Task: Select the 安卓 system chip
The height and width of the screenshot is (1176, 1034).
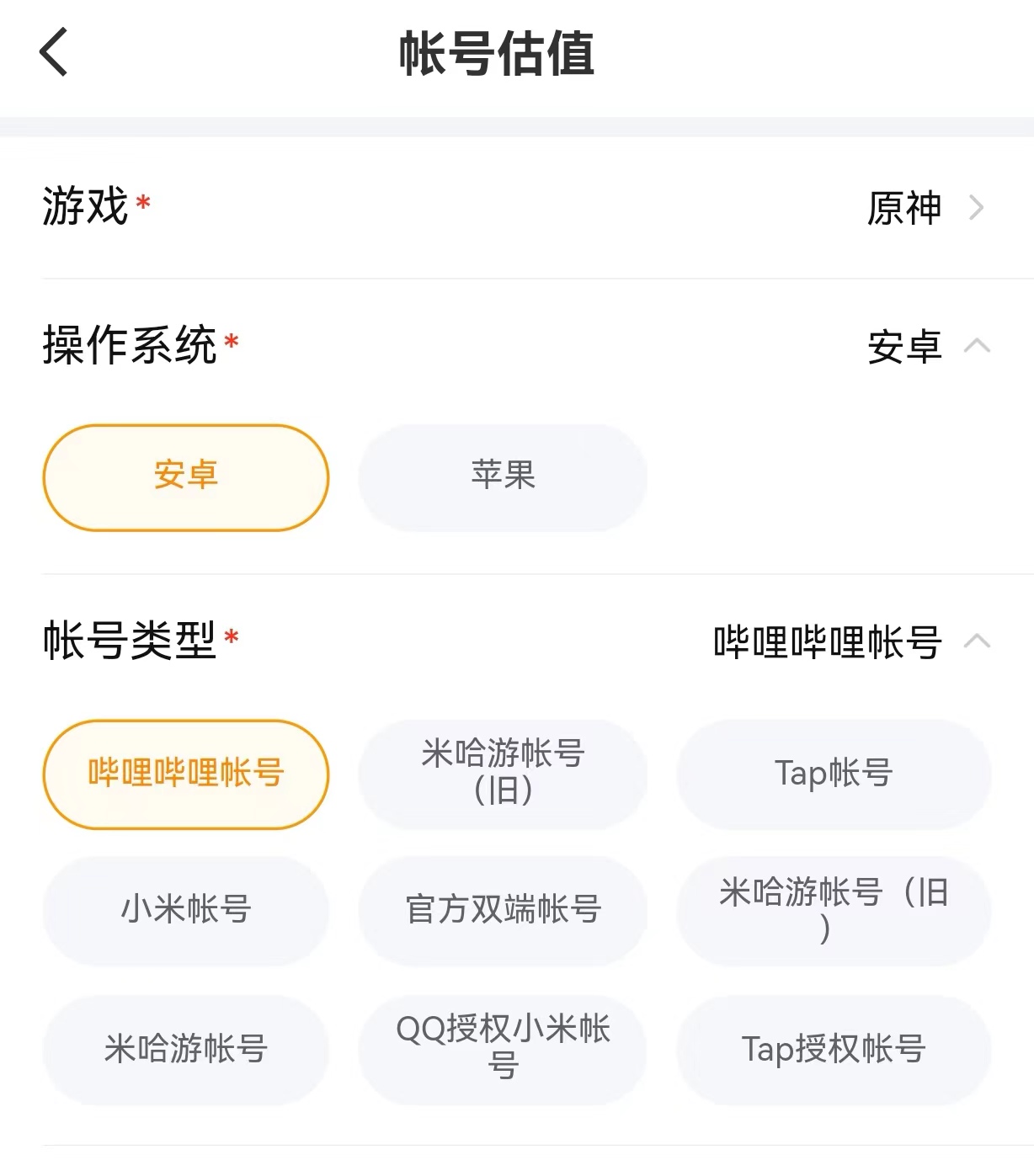Action: (x=186, y=477)
